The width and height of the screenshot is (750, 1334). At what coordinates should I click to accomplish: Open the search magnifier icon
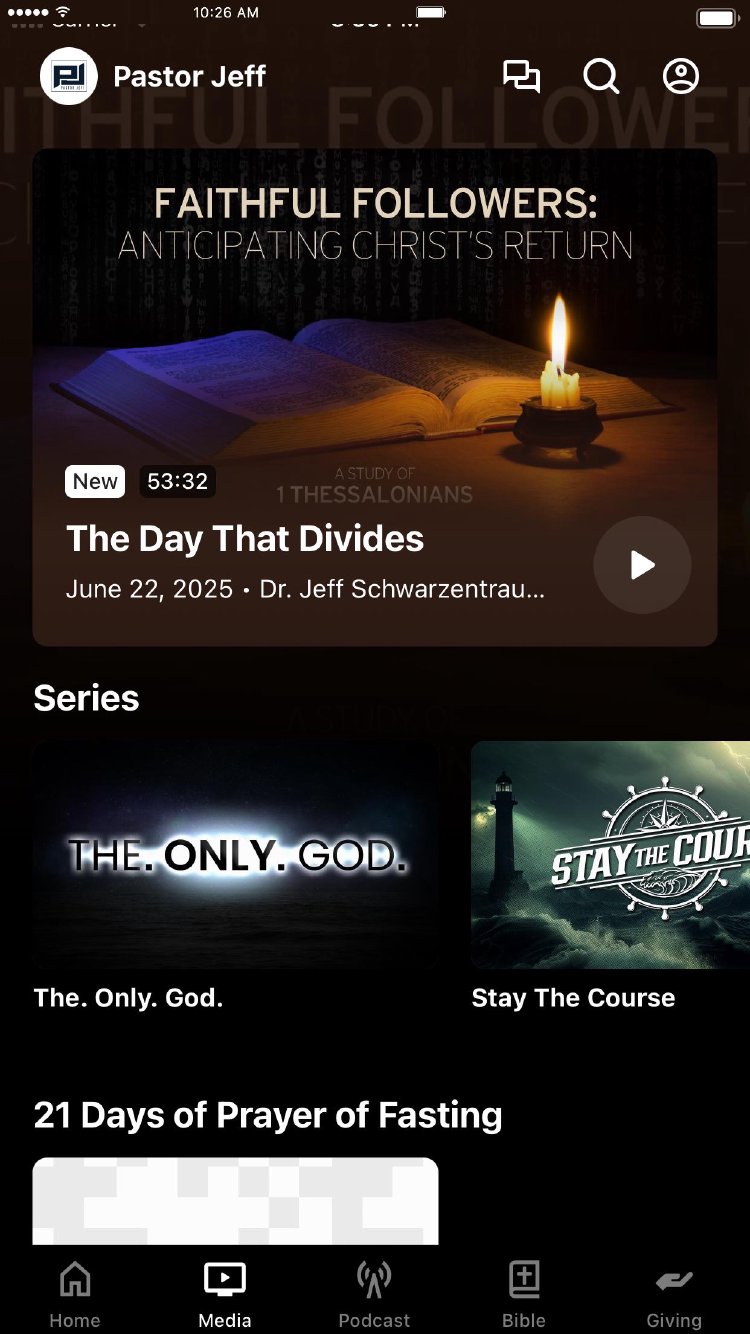601,77
